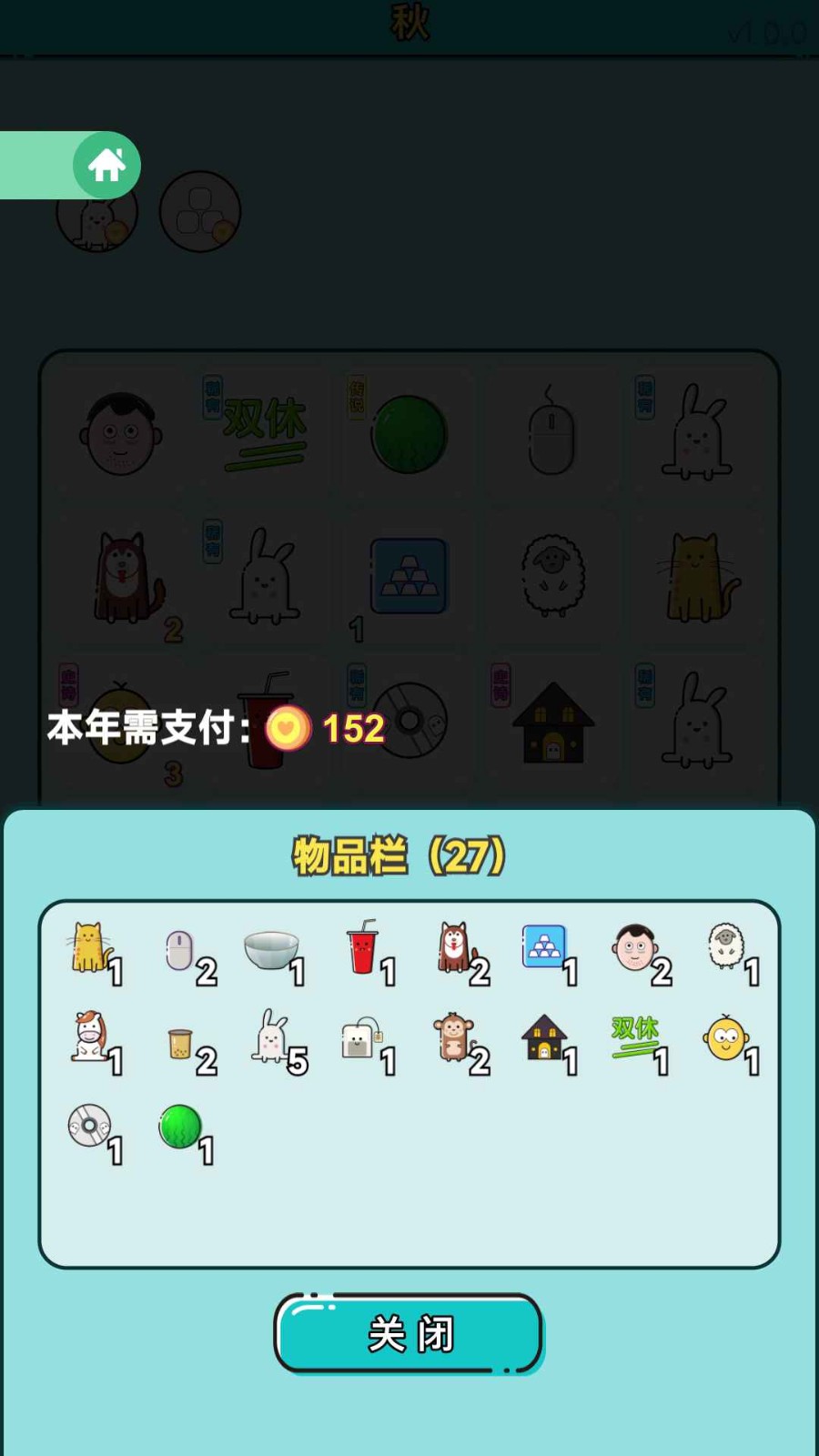The height and width of the screenshot is (1456, 819).
Task: Select the white rabbit item with count 5
Action: pyautogui.click(x=271, y=1038)
